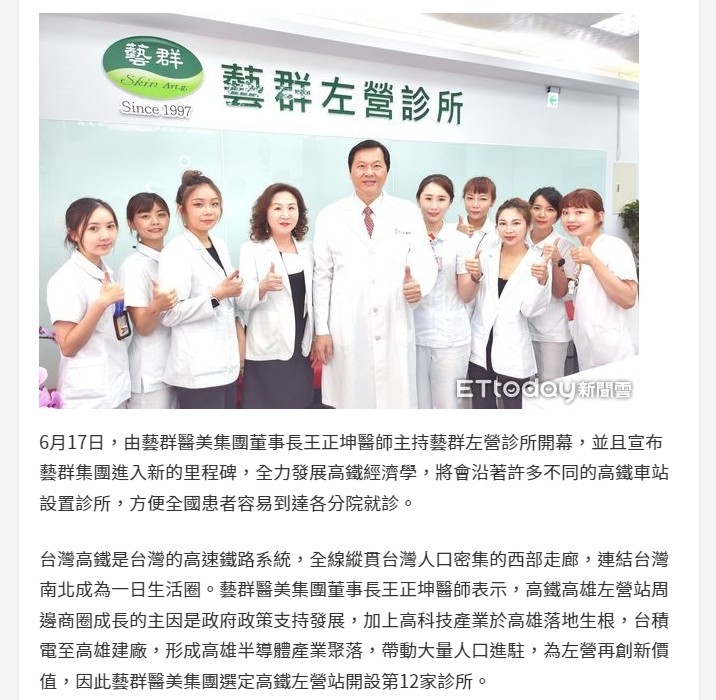716x700 pixels.
Task: Open the clinic opening group photo
Action: 338,211
